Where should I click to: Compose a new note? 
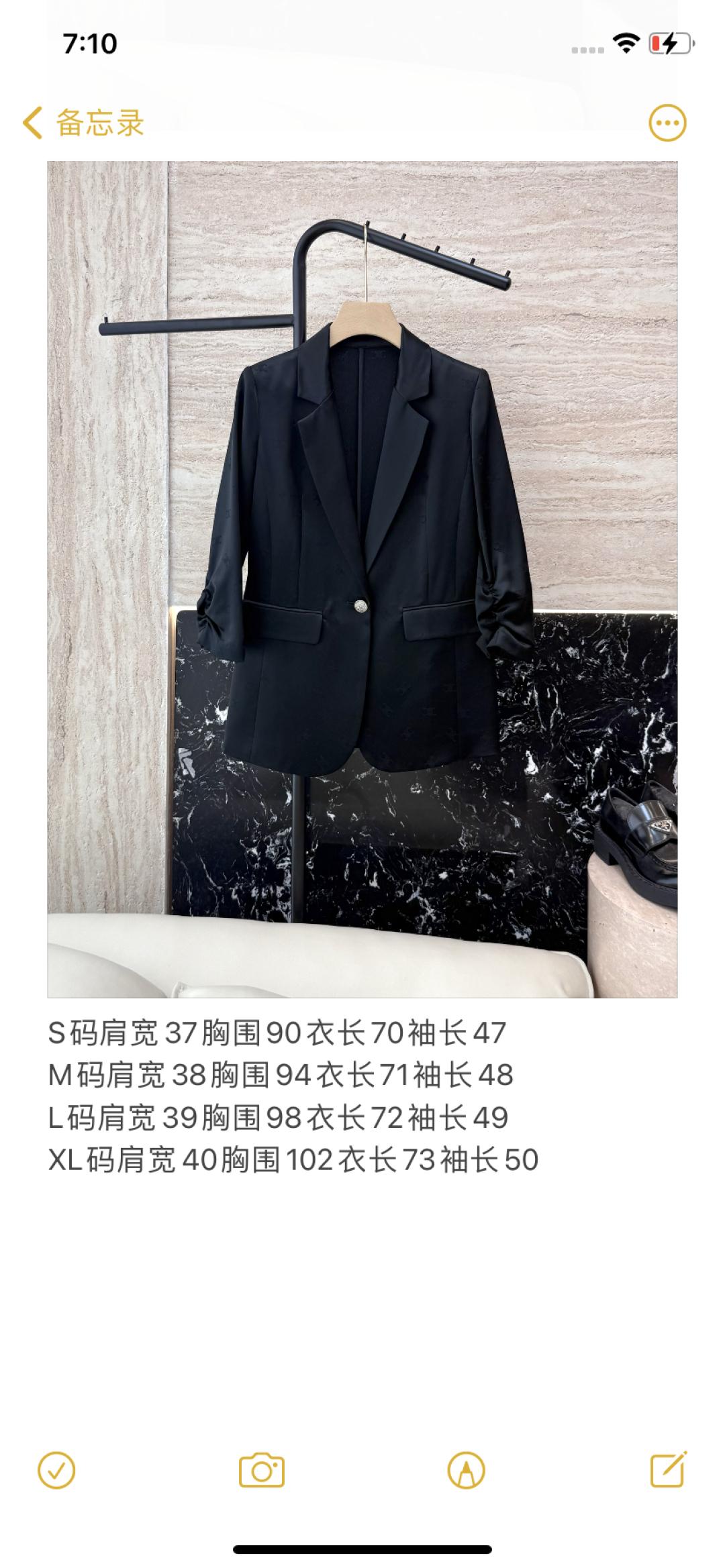tap(669, 1471)
